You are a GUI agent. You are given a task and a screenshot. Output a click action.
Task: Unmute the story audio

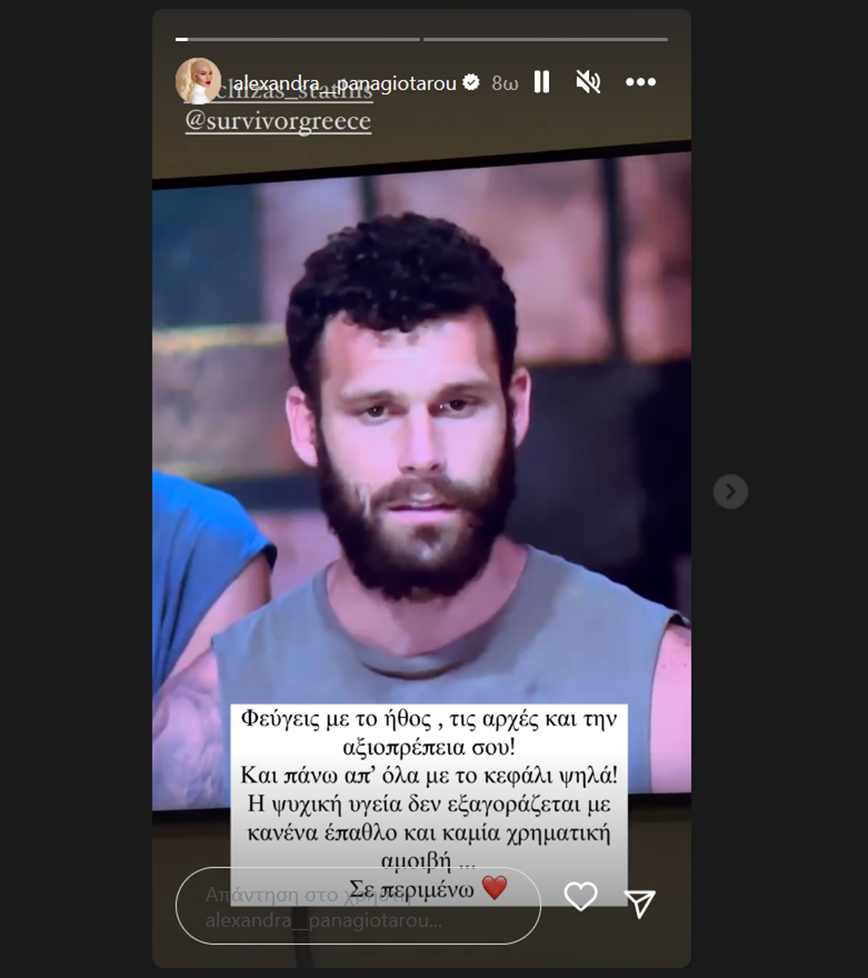[588, 82]
